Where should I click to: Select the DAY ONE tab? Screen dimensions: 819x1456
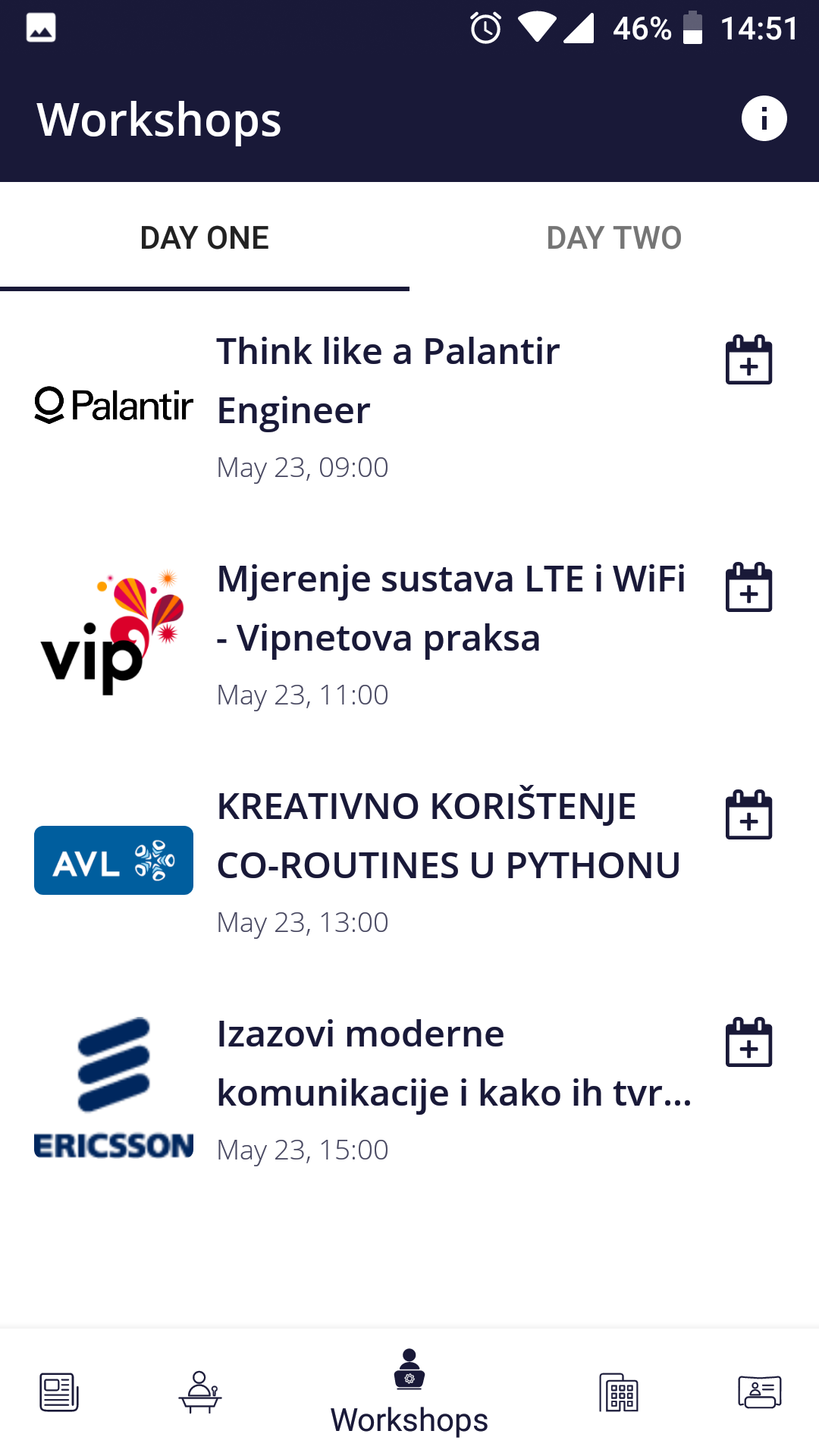click(x=205, y=237)
